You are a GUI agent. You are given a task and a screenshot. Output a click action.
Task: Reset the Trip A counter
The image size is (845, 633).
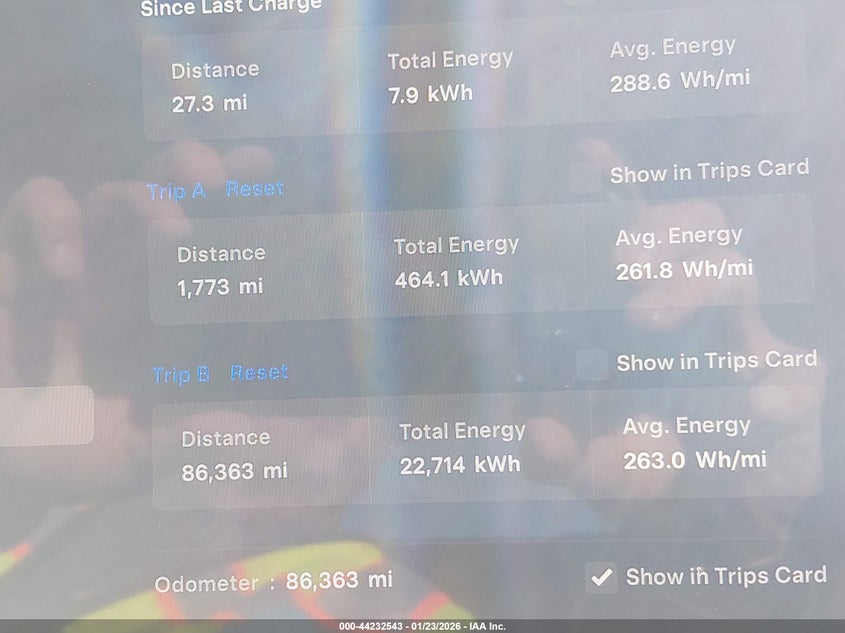255,189
